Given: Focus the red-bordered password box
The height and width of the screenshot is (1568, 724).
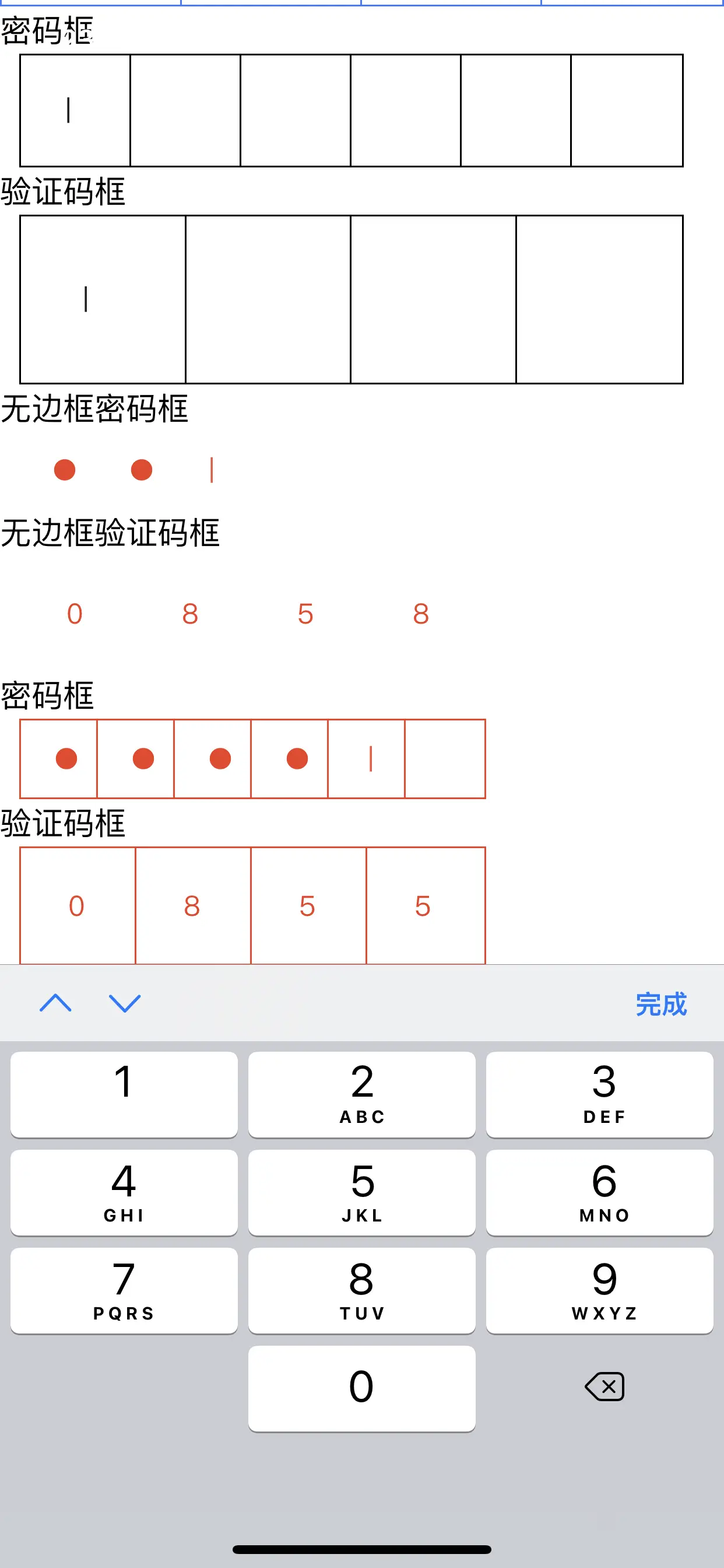Looking at the screenshot, I should (x=252, y=759).
